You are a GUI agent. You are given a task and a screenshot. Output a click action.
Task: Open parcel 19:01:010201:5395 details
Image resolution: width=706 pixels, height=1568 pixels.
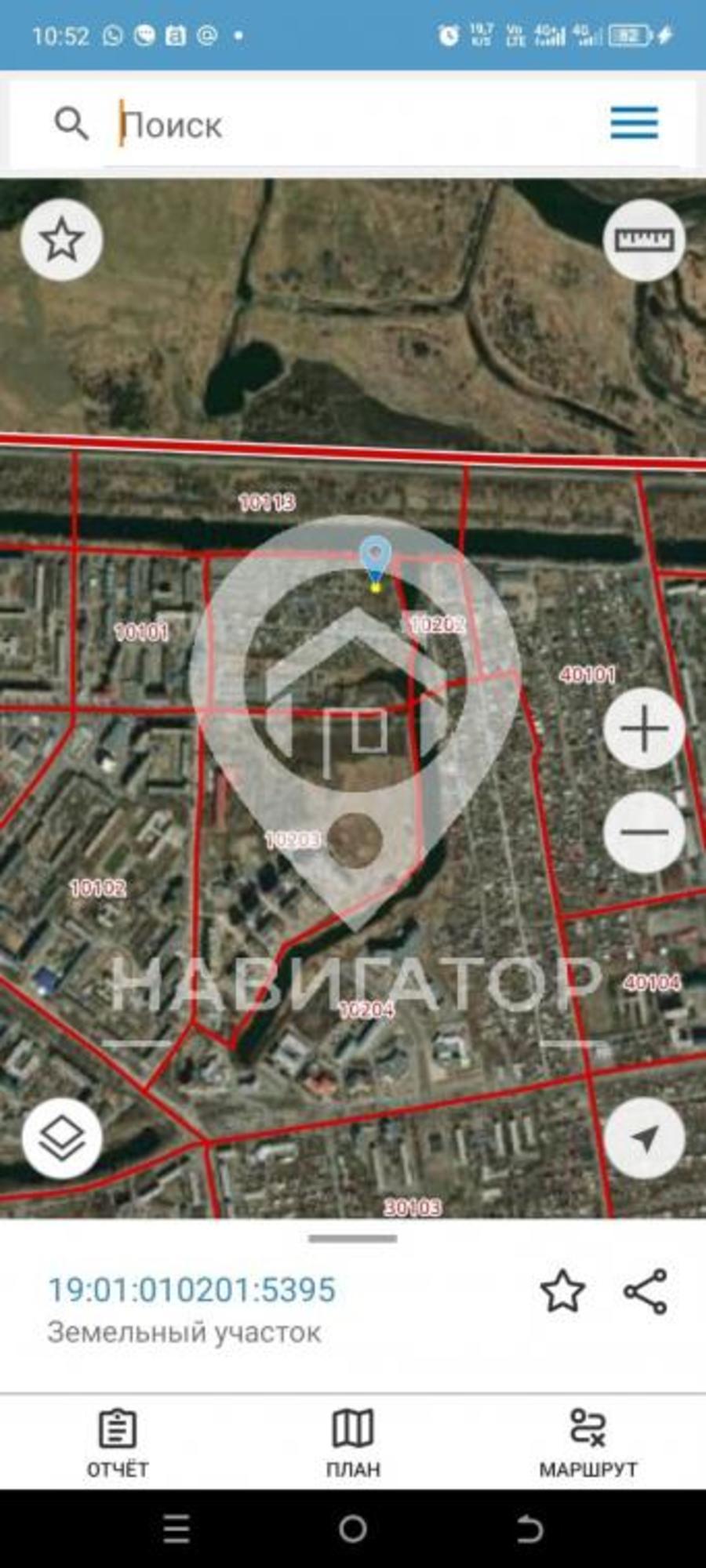192,1290
